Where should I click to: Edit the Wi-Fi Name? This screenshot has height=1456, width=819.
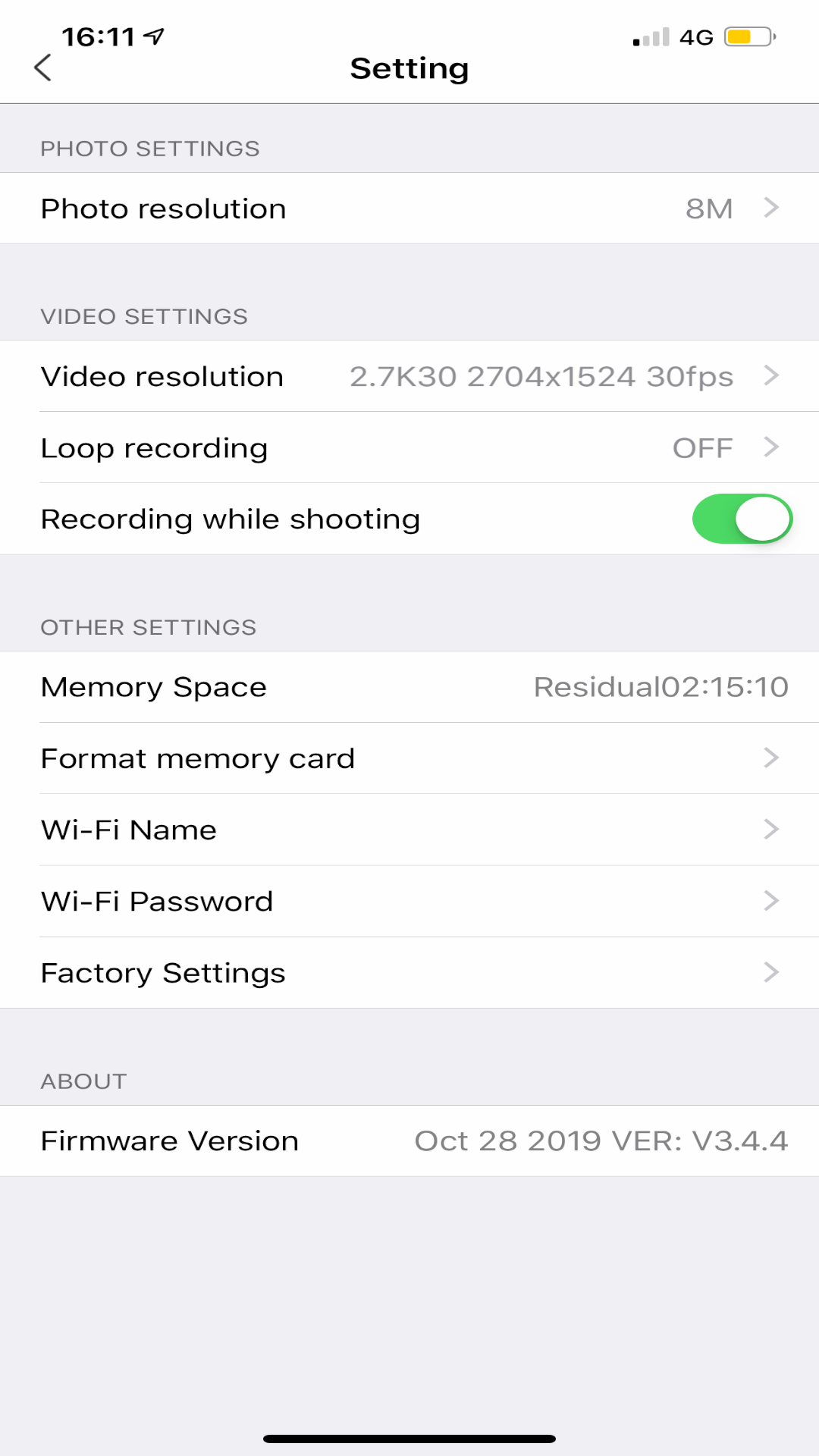tap(409, 830)
